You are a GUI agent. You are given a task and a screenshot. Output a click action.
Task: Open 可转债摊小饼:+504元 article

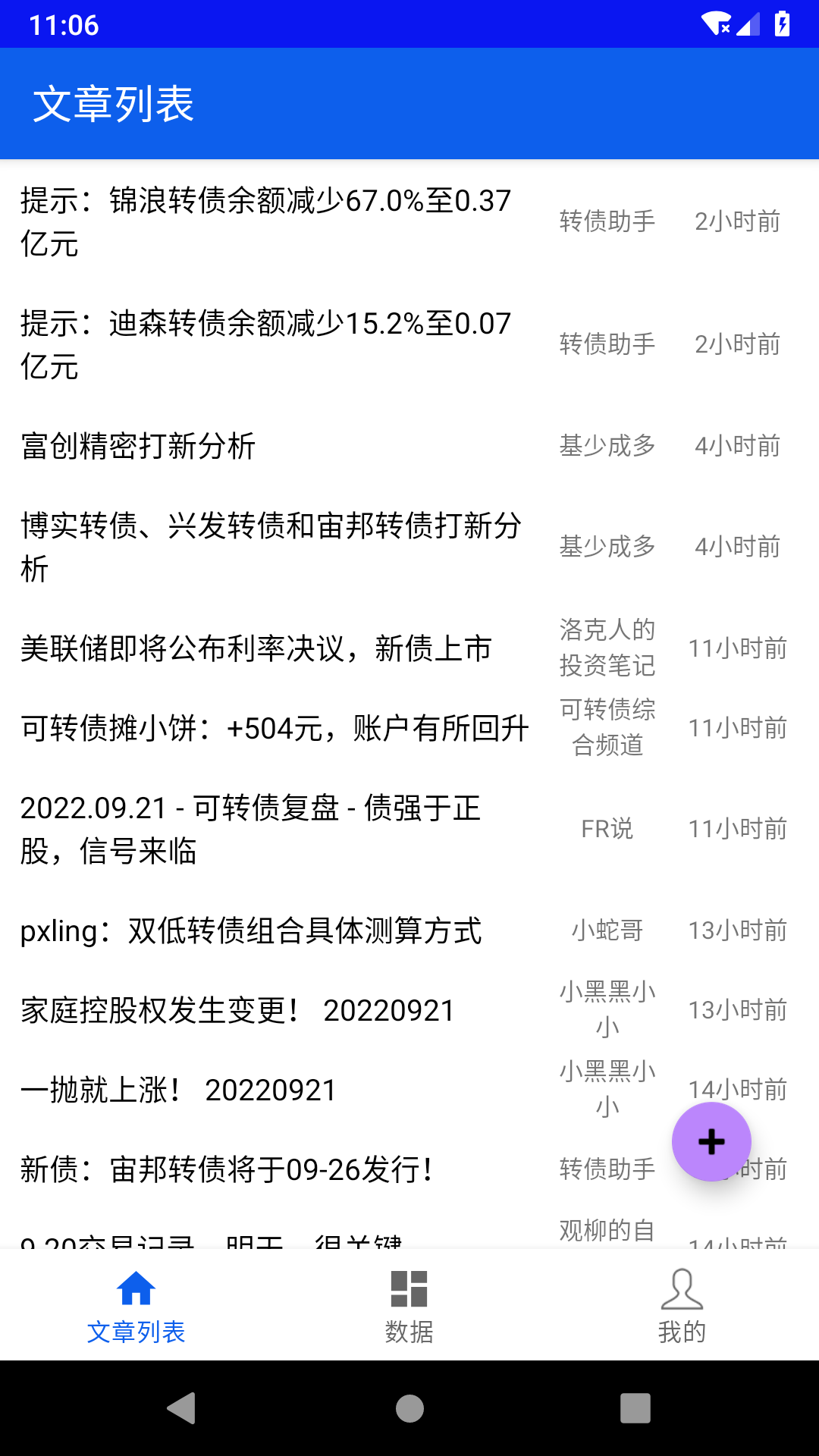click(275, 728)
